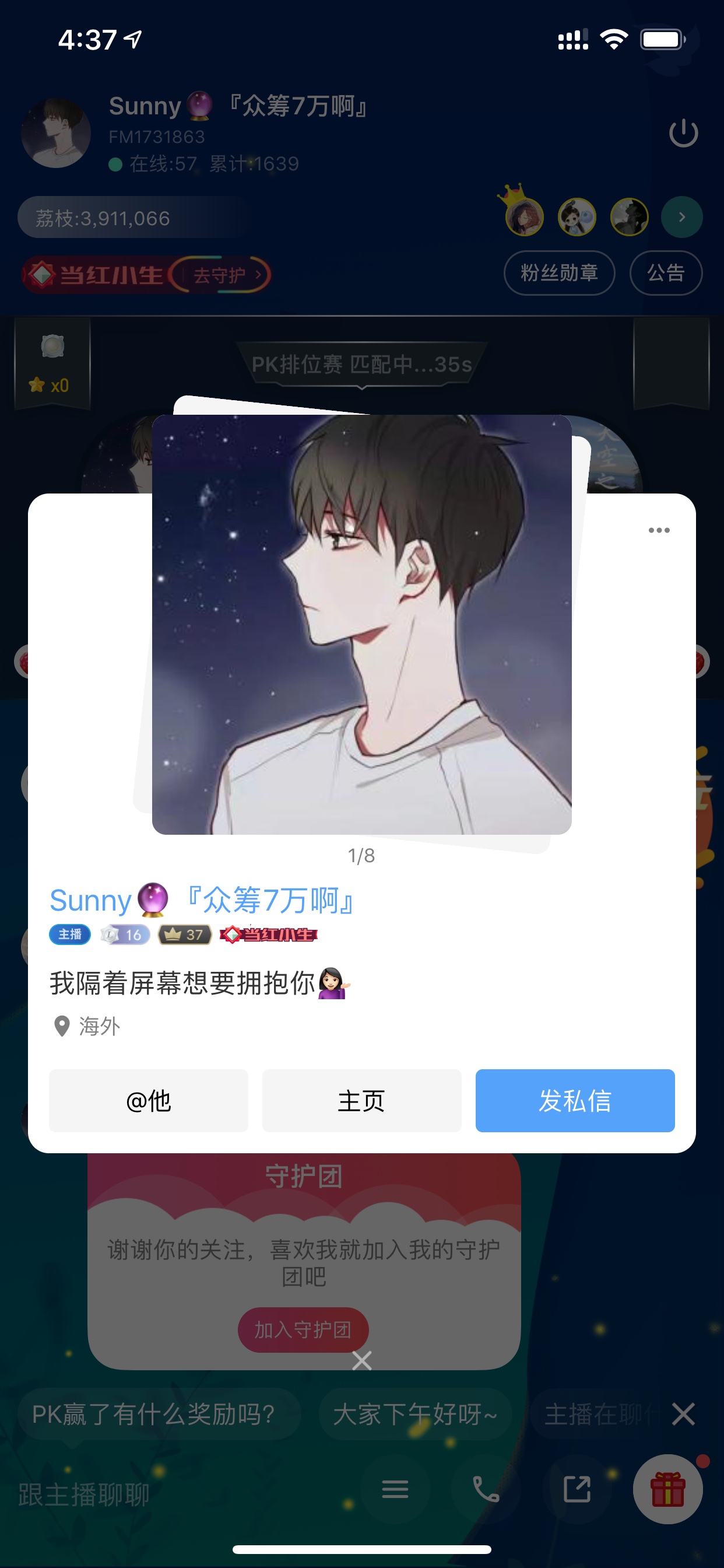724x1568 pixels.
Task: View Sunny's large profile photo
Action: tap(361, 625)
